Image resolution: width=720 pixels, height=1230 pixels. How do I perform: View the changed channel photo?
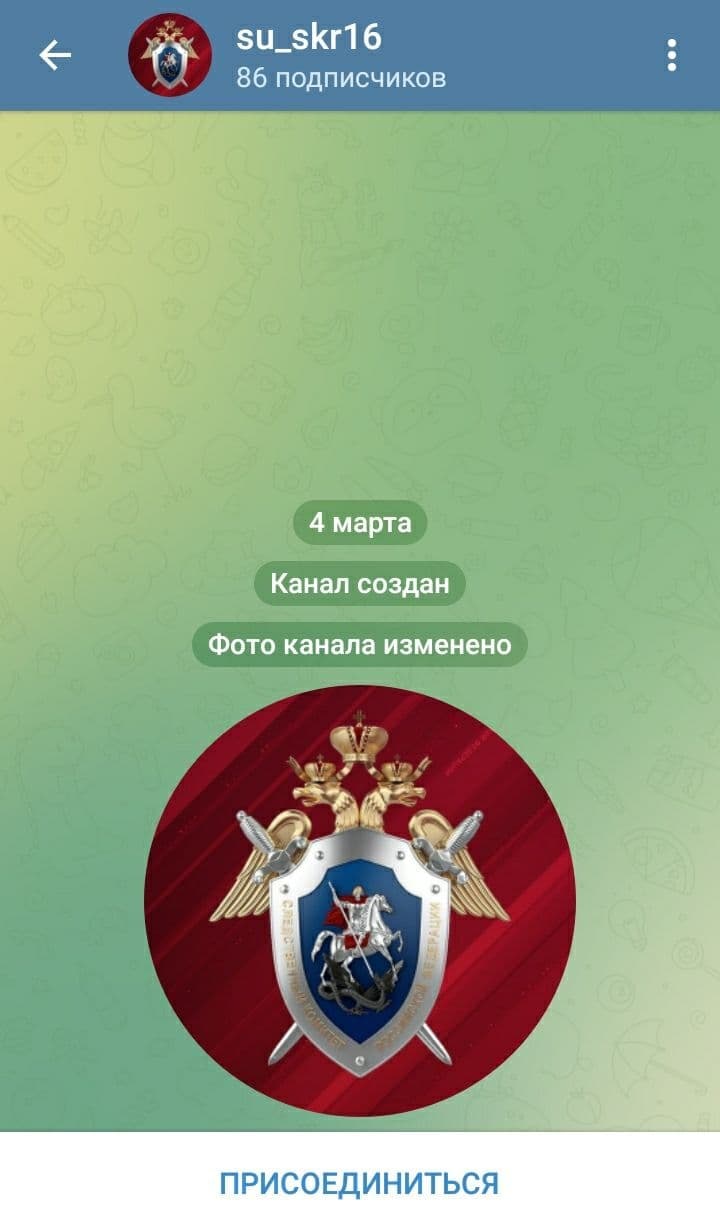click(359, 900)
